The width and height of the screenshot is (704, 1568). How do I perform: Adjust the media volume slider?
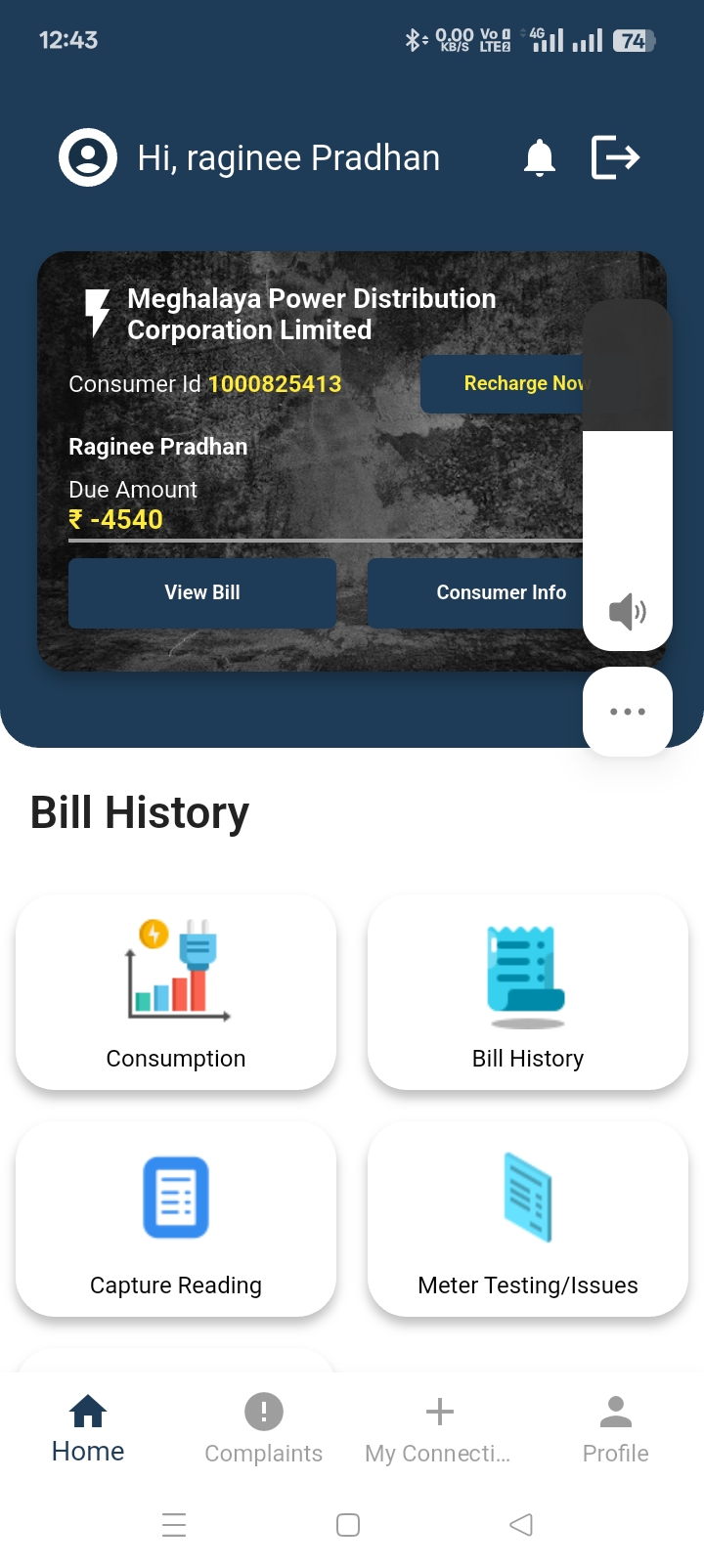click(628, 474)
